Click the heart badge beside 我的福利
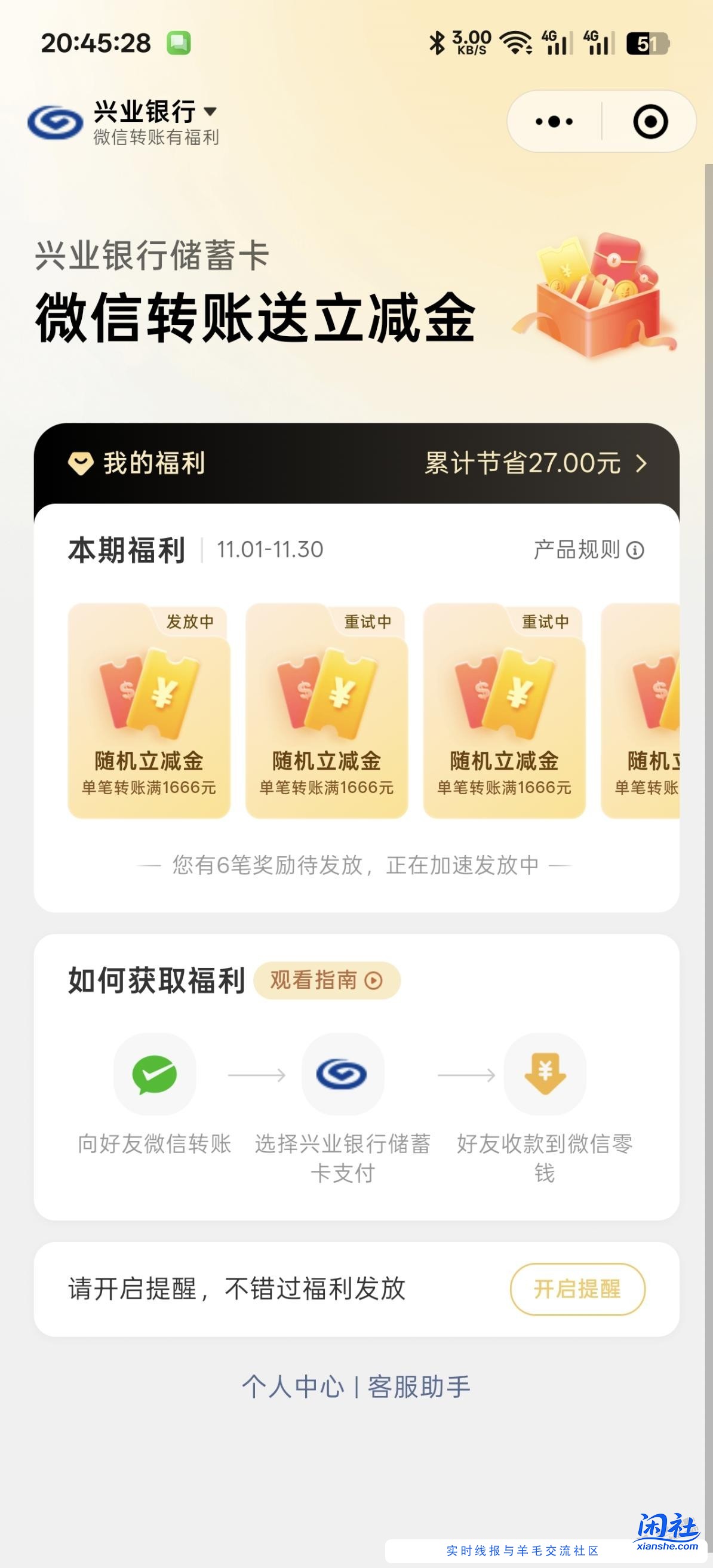Screen dimensions: 713x1568 81,464
